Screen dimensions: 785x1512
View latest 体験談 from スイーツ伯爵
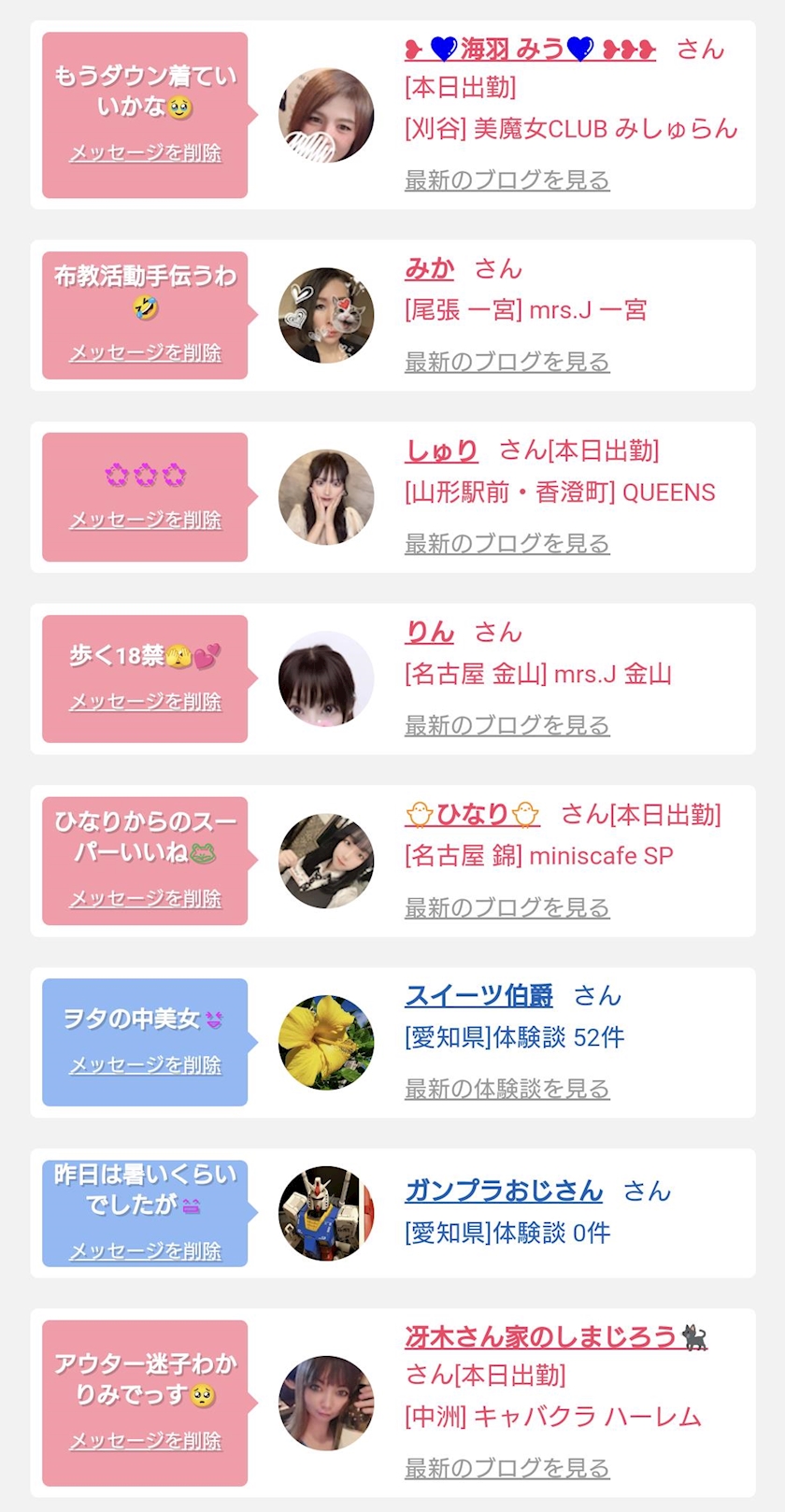pos(507,1088)
